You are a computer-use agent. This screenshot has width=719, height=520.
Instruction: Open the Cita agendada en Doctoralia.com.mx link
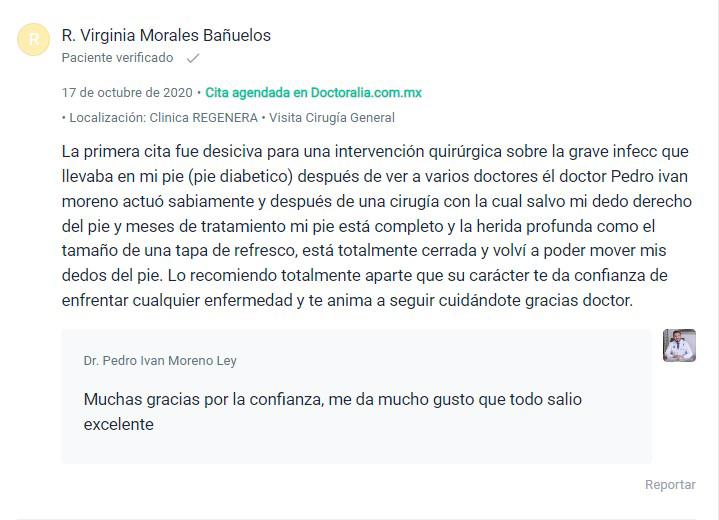click(313, 93)
